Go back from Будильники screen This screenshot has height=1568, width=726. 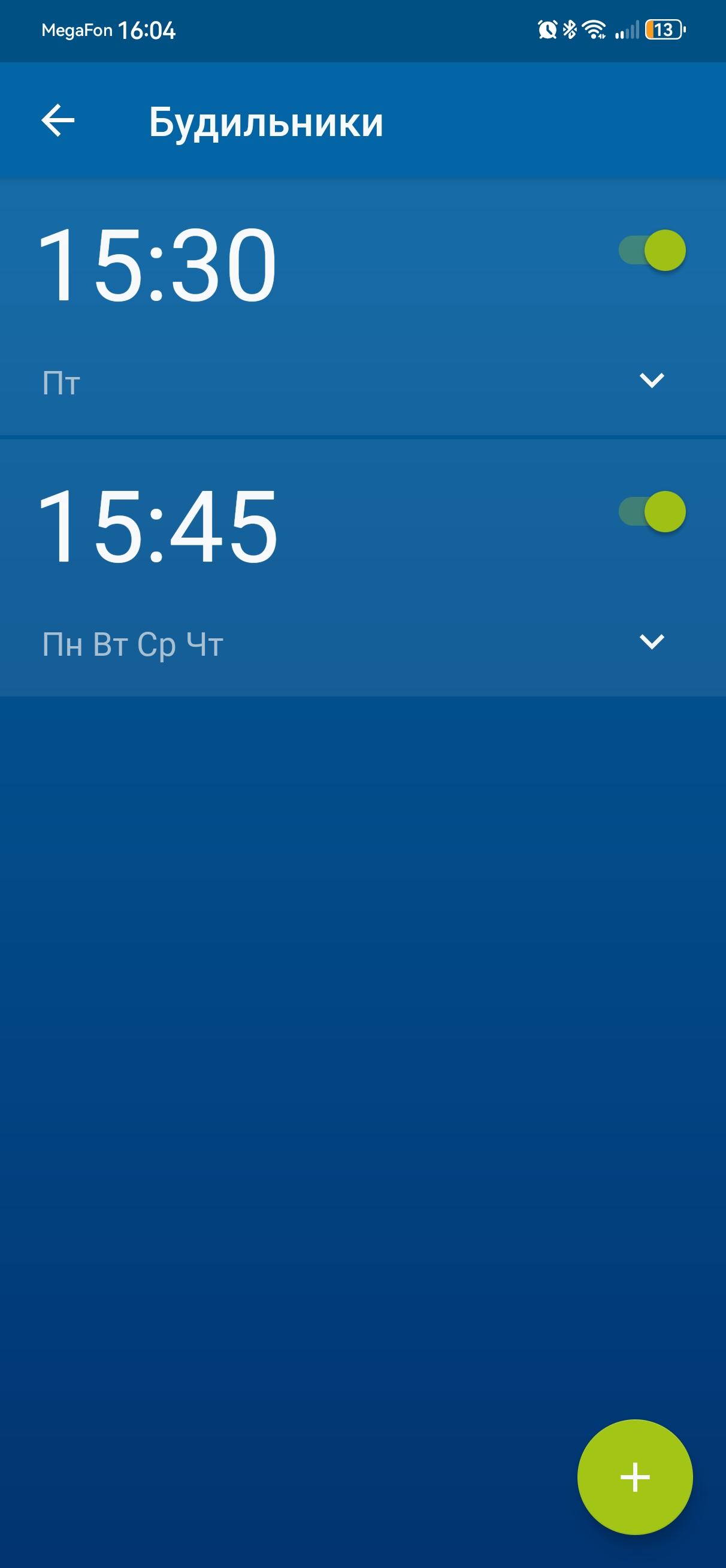[58, 120]
